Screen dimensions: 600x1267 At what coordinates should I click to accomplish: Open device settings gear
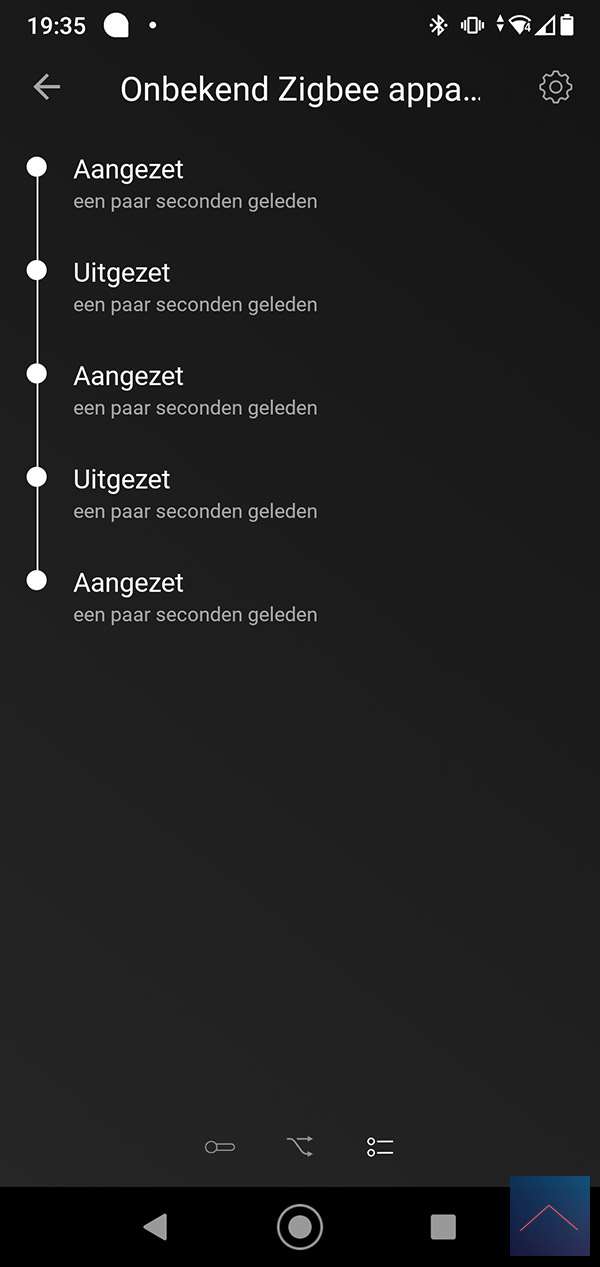pyautogui.click(x=555, y=88)
